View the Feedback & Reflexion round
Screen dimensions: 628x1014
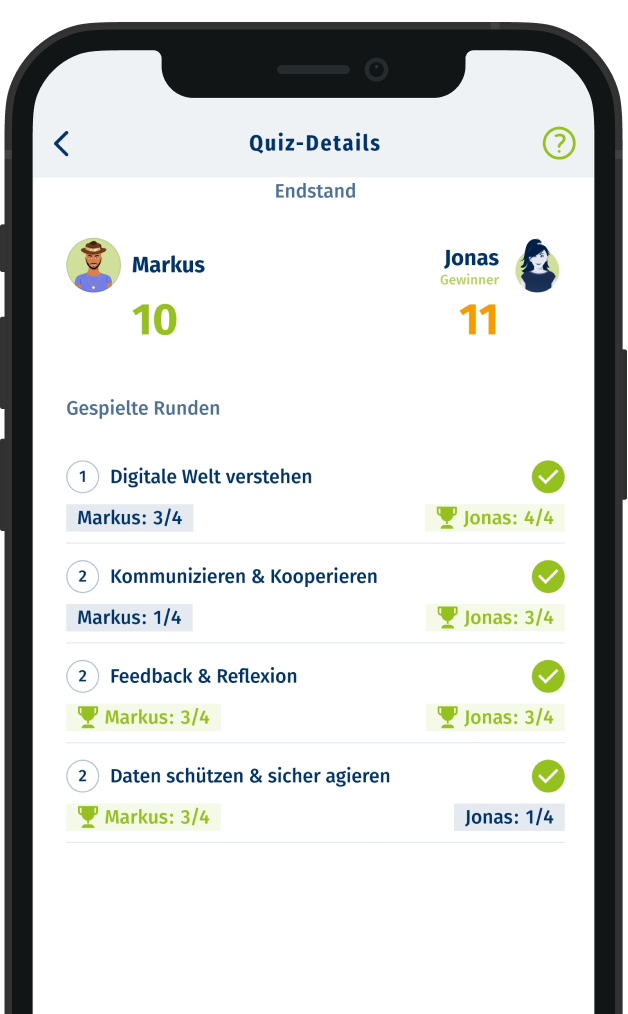coord(203,677)
